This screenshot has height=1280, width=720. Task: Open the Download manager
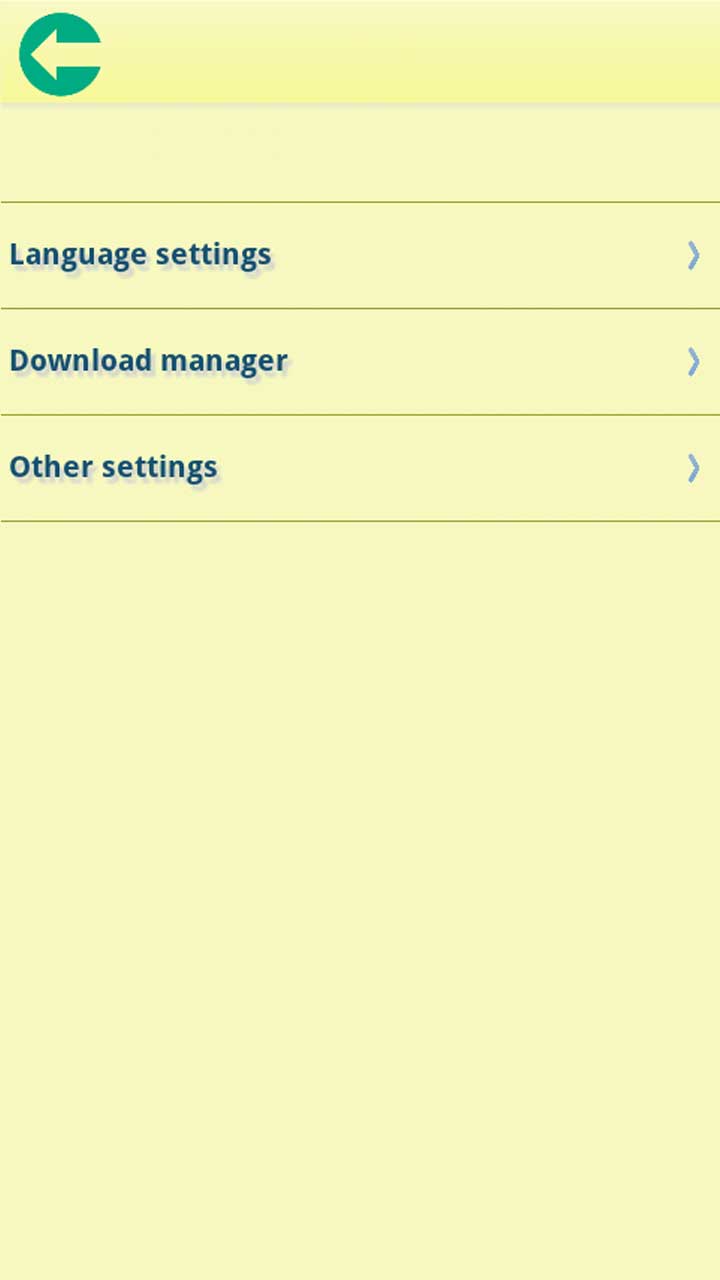(360, 361)
